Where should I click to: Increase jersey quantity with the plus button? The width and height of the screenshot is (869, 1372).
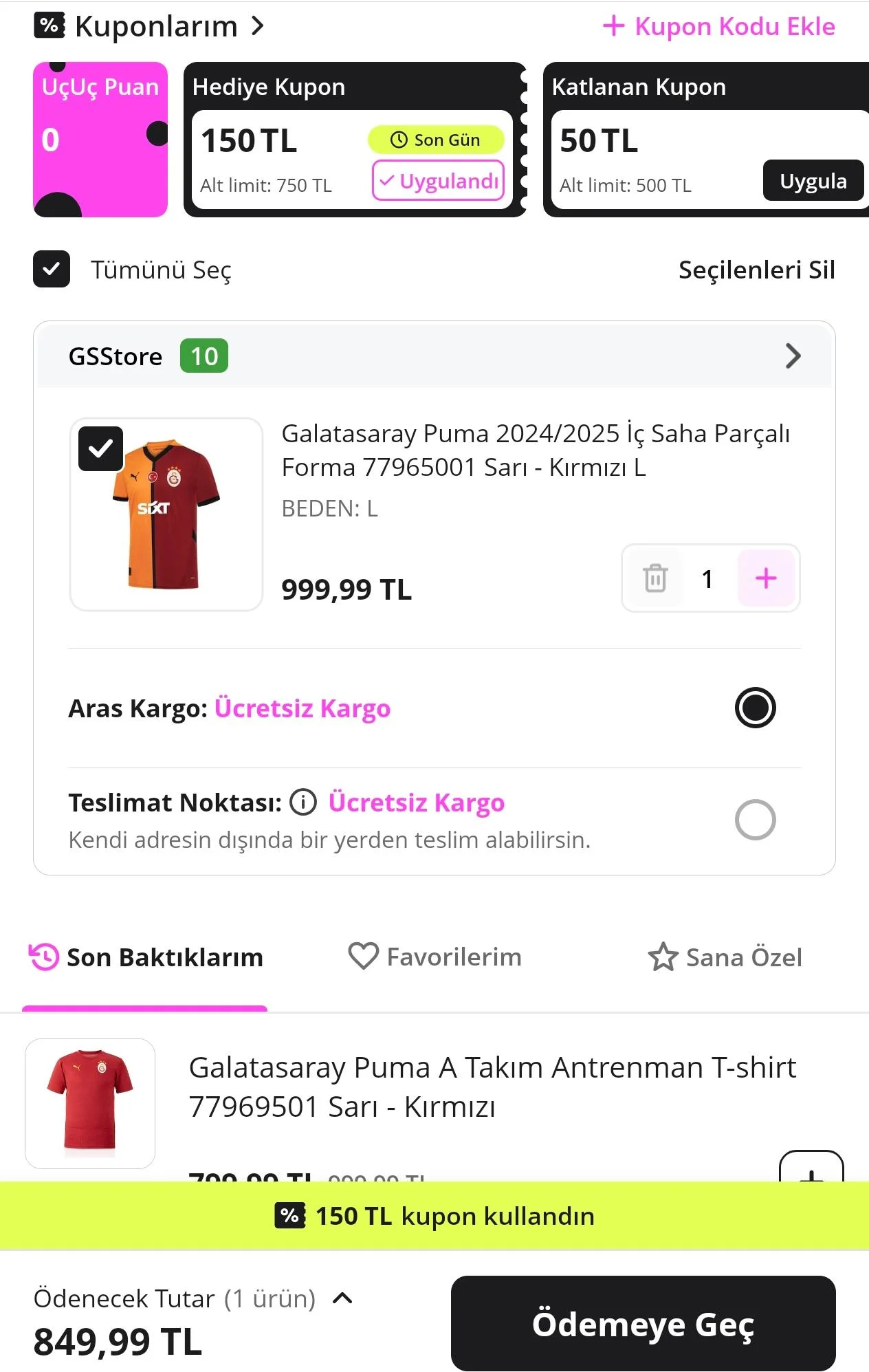[766, 578]
